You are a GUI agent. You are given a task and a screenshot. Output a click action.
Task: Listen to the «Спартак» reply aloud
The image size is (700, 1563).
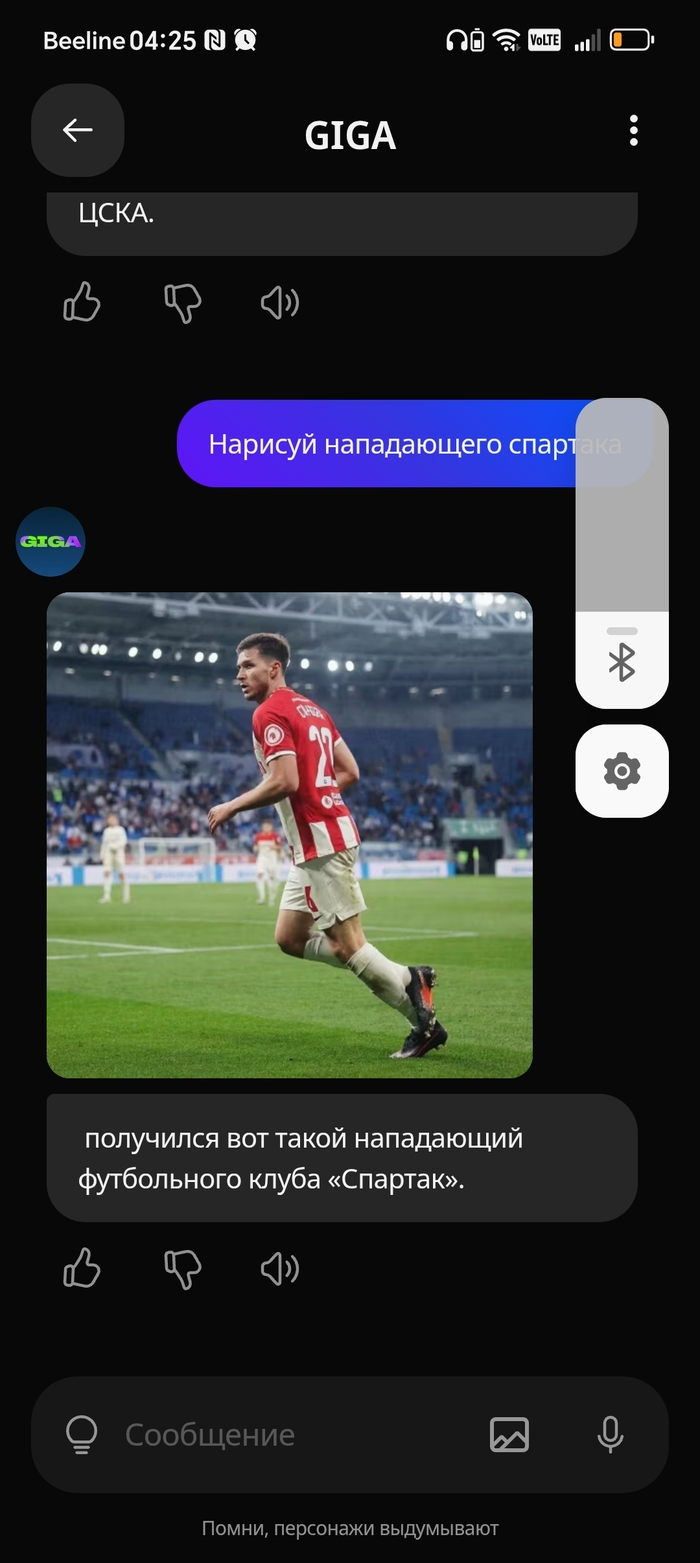coord(280,1268)
